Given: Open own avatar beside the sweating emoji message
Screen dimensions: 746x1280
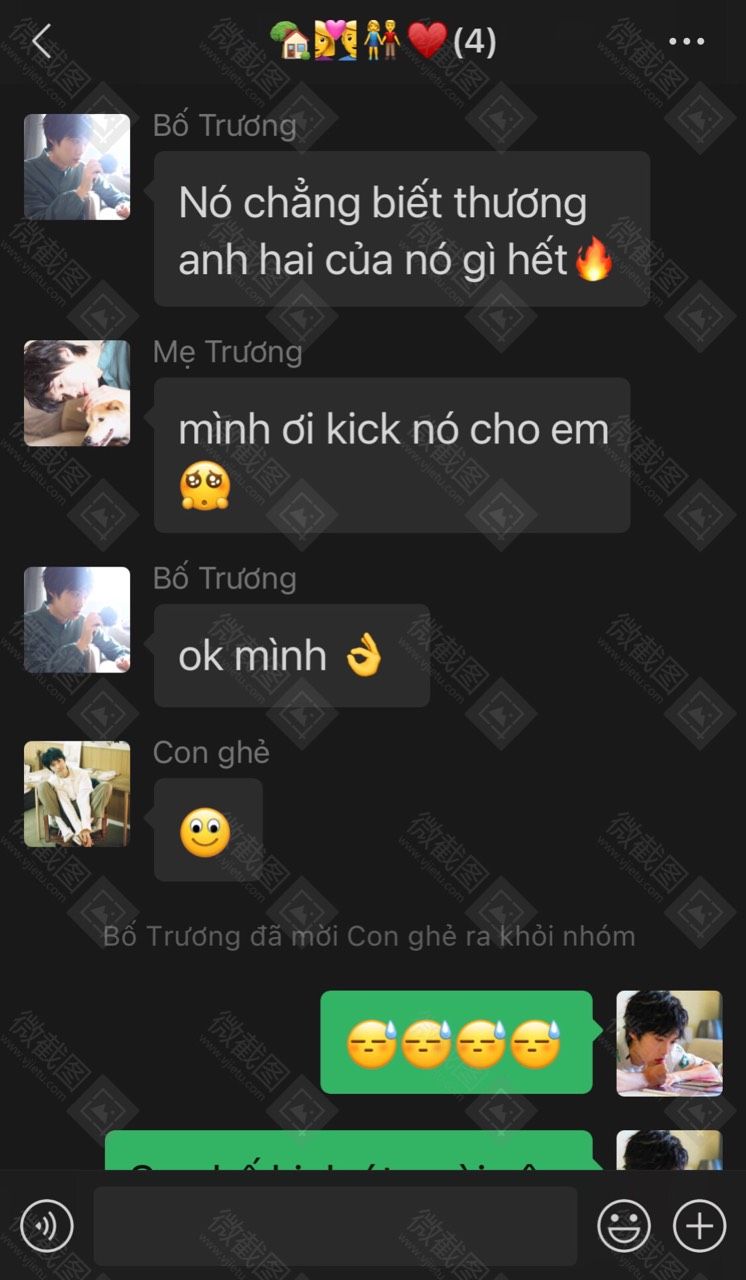Looking at the screenshot, I should pos(668,1043).
